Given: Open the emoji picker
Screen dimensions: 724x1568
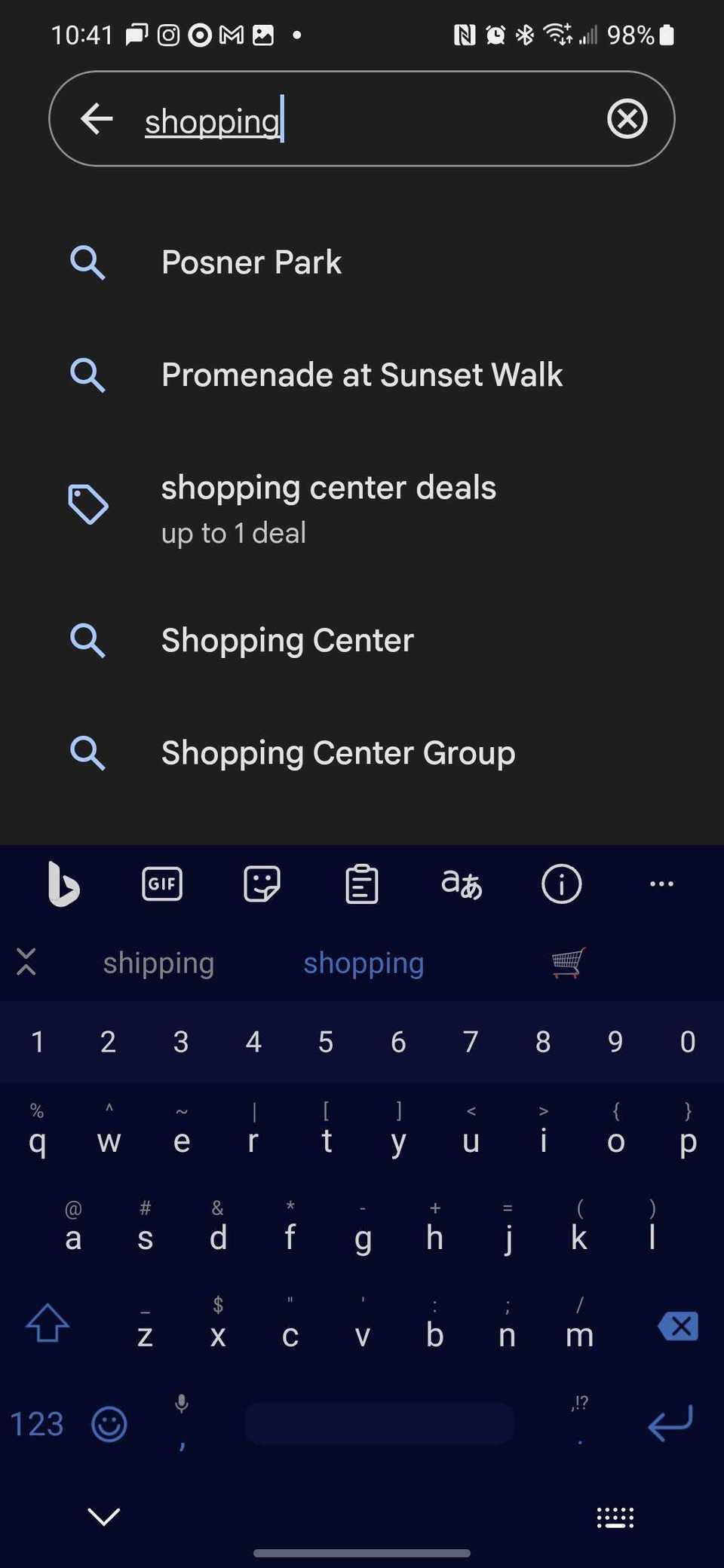Looking at the screenshot, I should (108, 1423).
